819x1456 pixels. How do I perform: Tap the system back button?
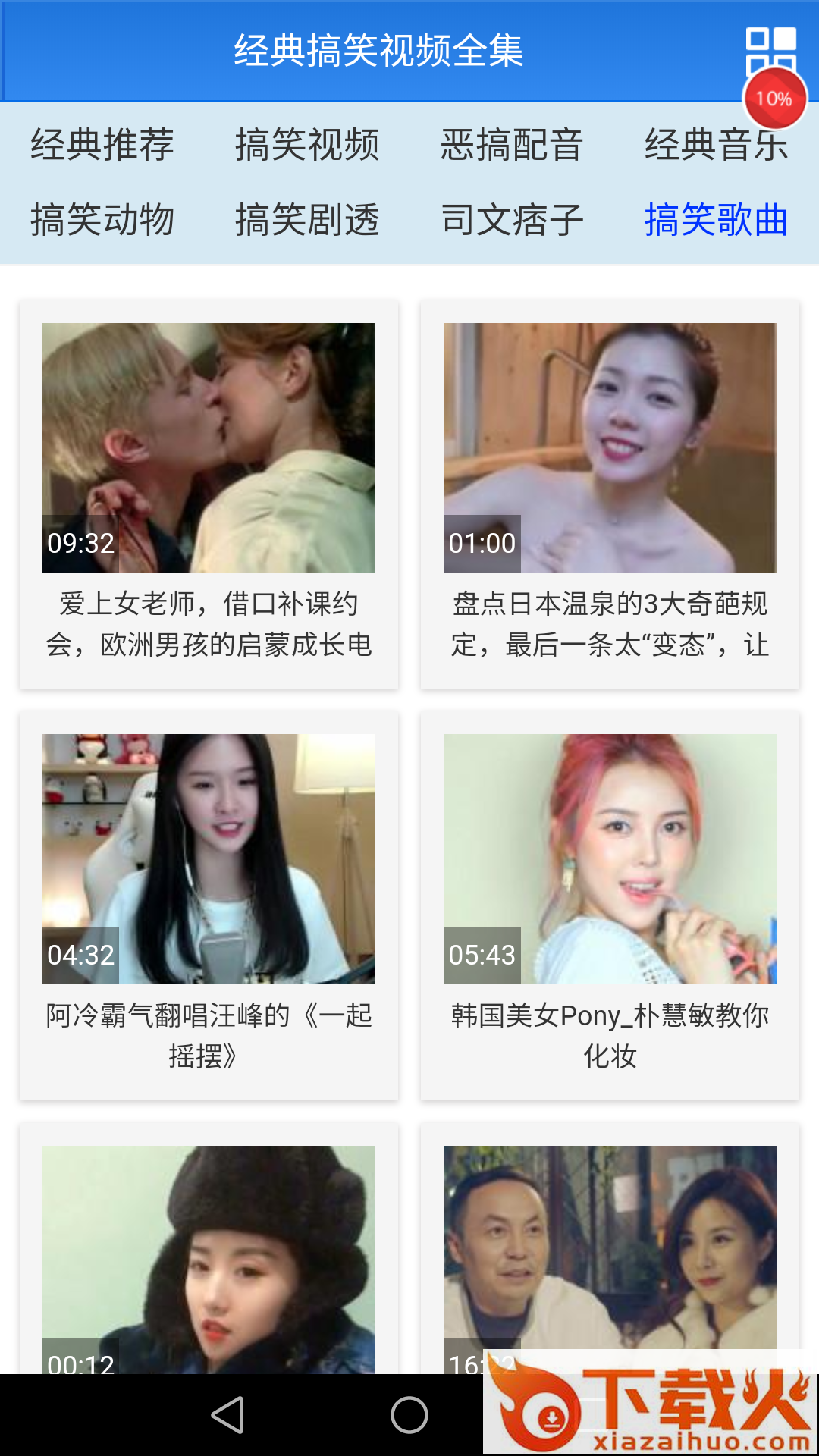(x=227, y=1415)
